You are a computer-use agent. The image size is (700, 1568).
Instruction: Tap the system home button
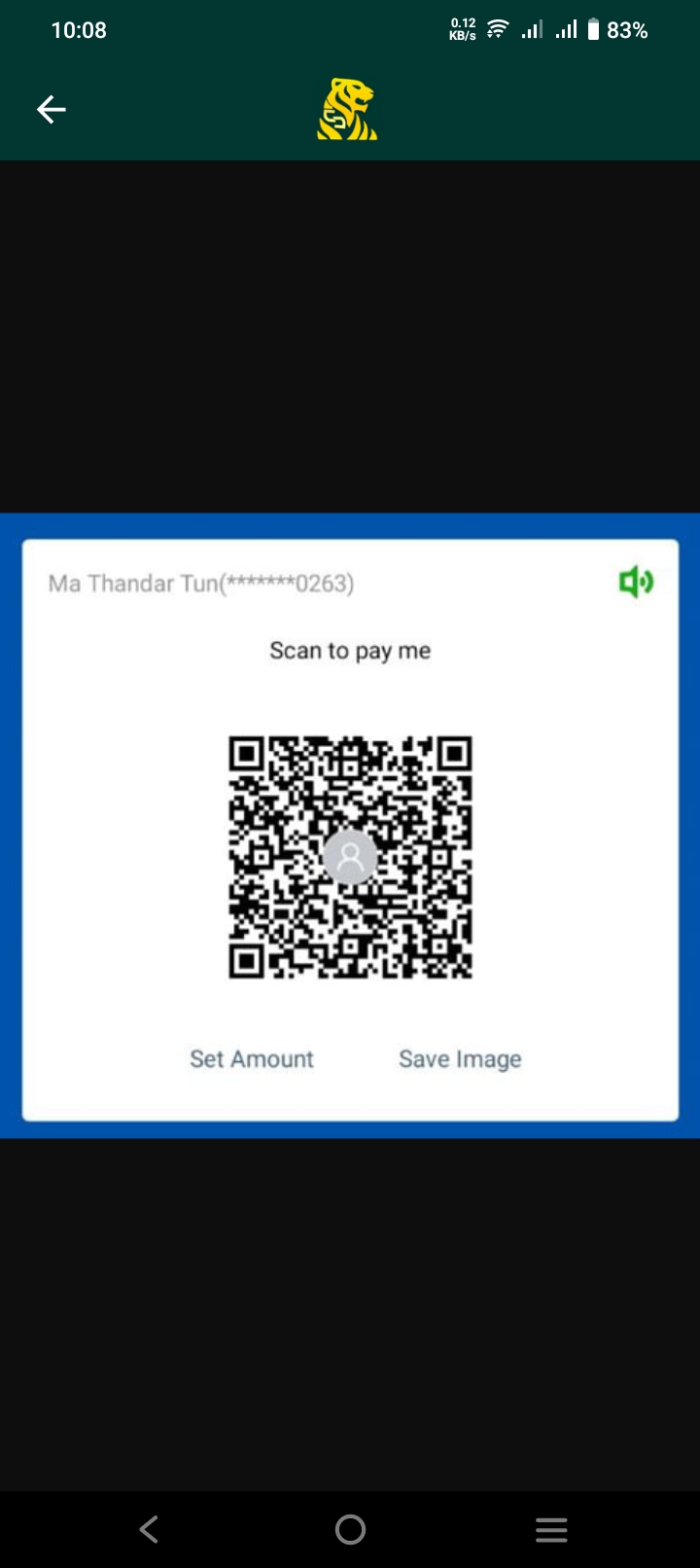point(350,1529)
